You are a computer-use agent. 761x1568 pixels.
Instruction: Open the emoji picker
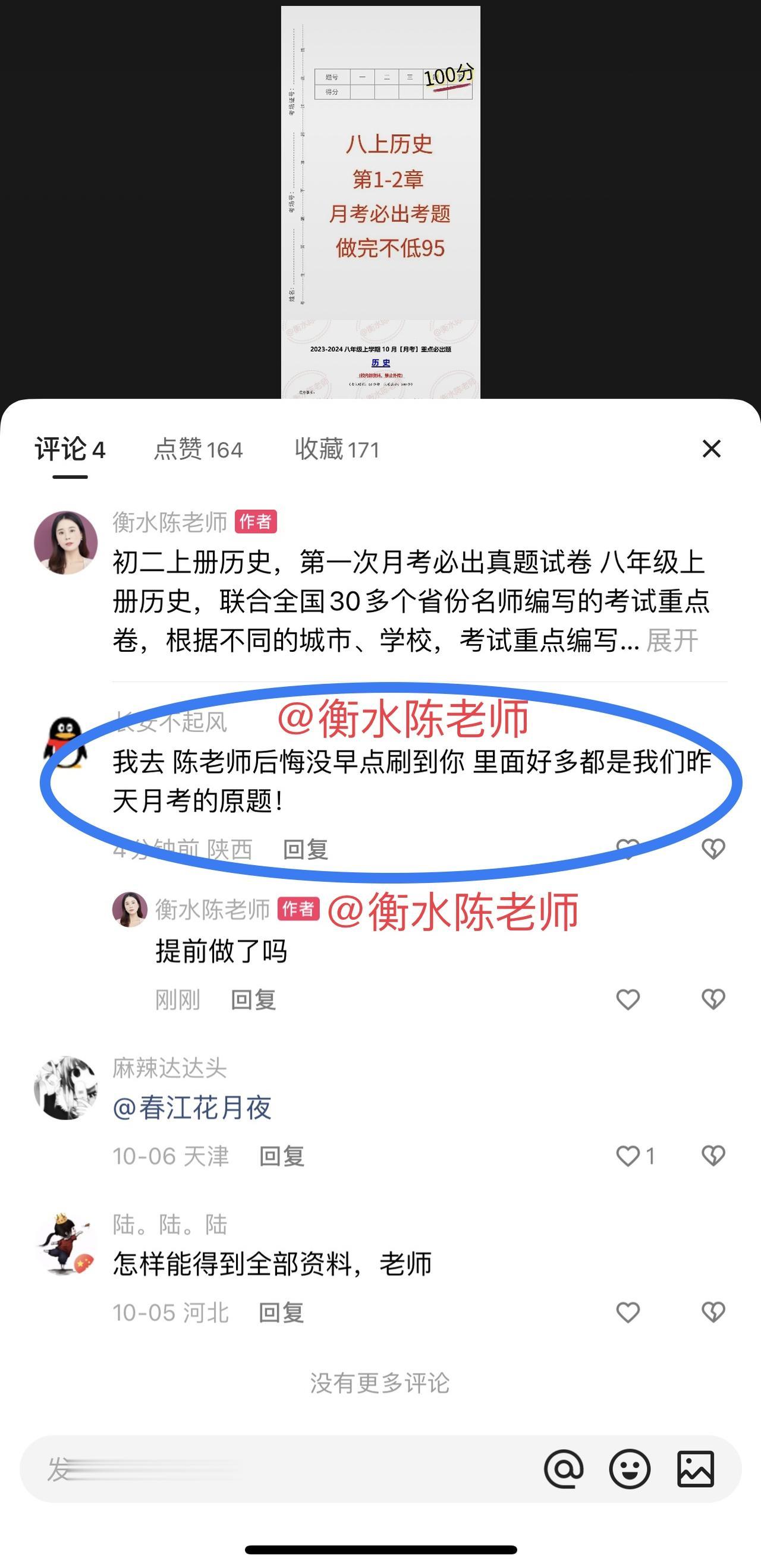[x=630, y=1468]
